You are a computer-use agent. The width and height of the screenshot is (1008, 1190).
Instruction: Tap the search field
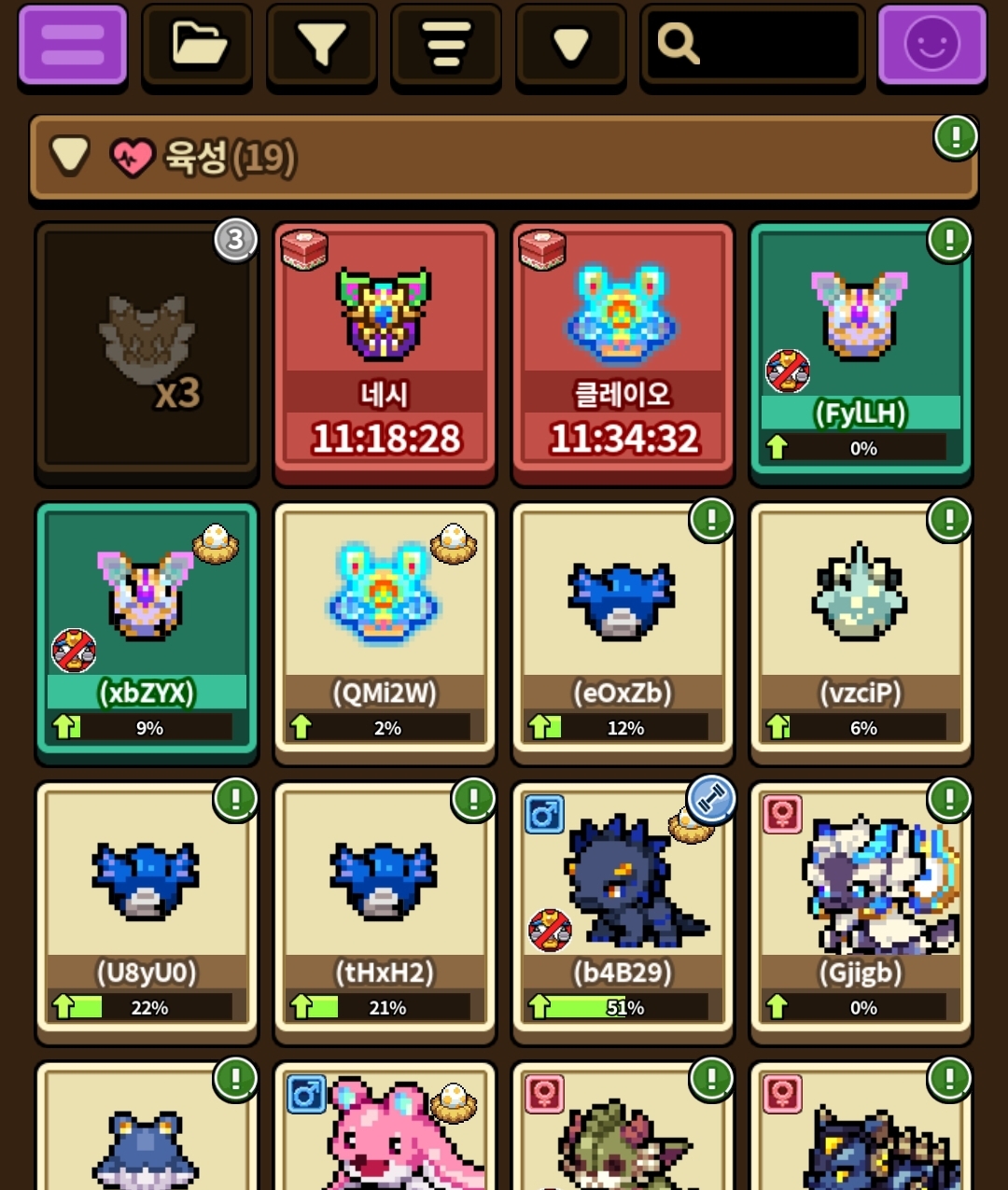(752, 44)
